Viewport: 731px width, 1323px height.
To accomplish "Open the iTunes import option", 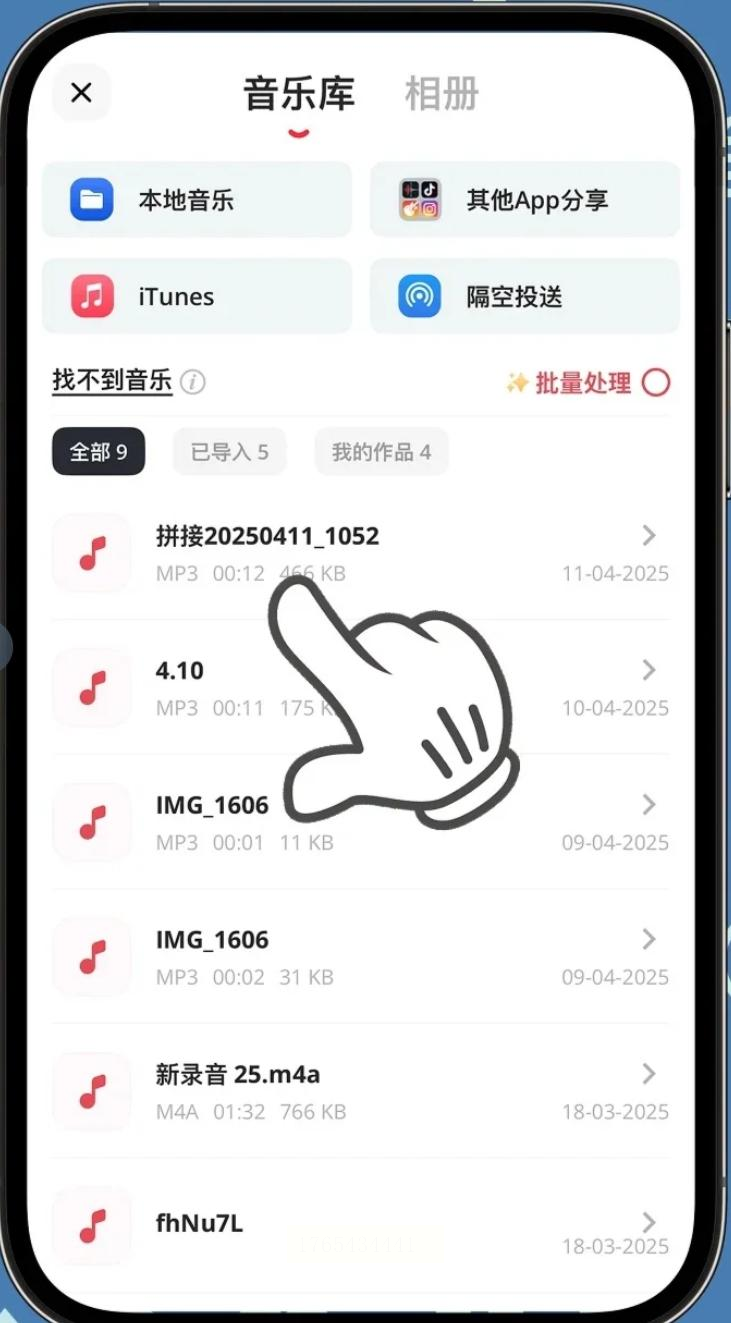I will tap(197, 297).
